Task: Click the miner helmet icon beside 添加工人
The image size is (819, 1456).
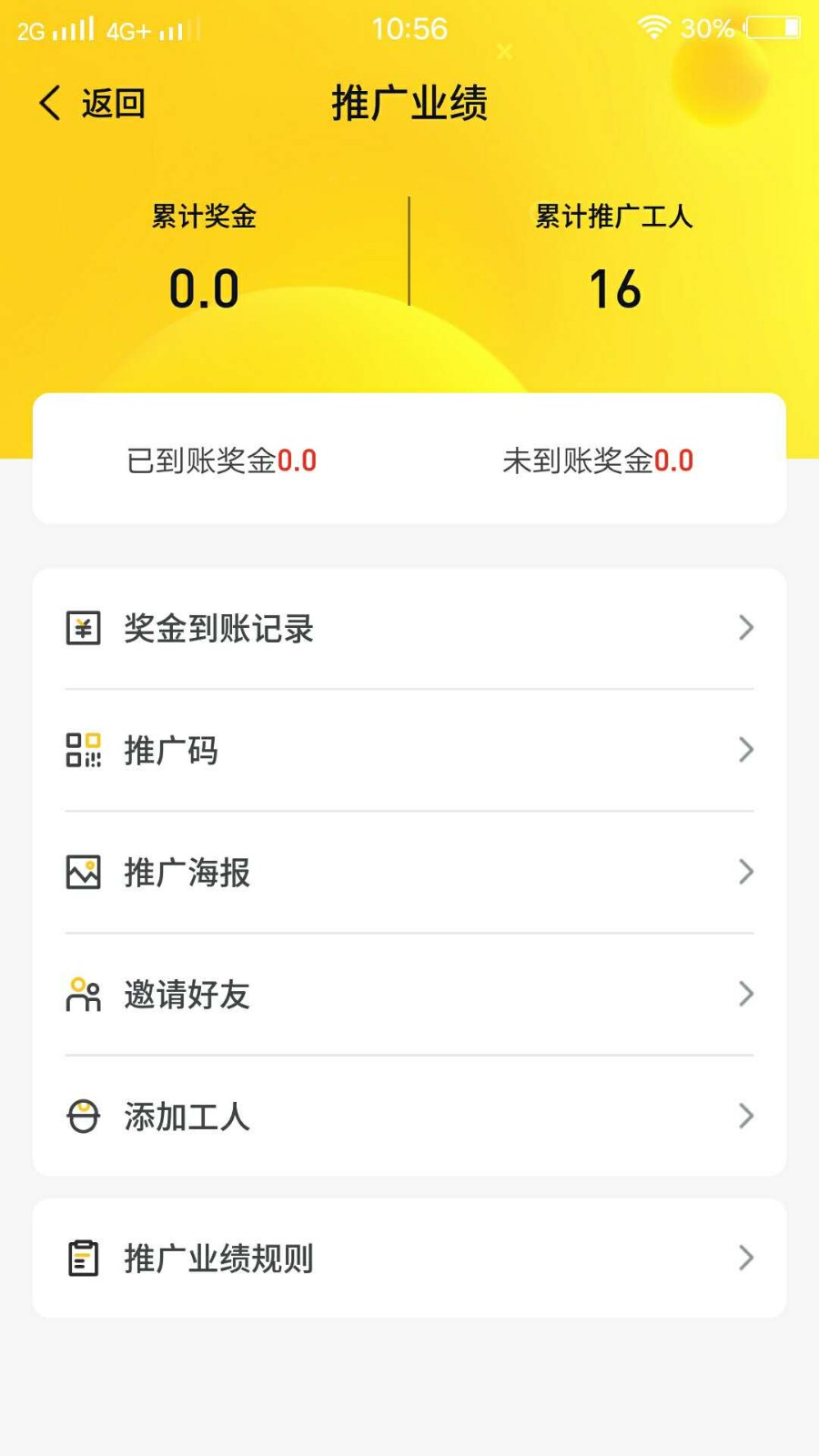Action: 83,1117
